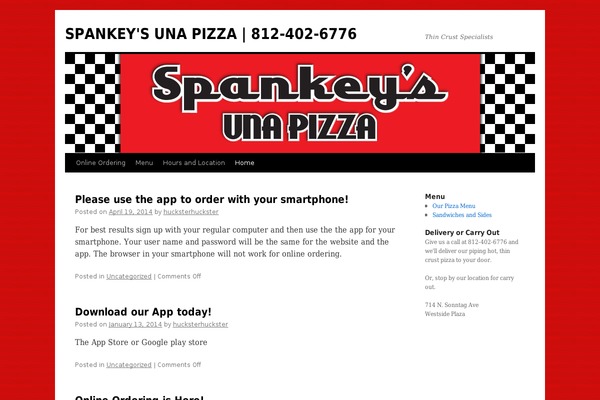
Task: Open the Spankey's Una Pizza site title
Action: [210, 34]
